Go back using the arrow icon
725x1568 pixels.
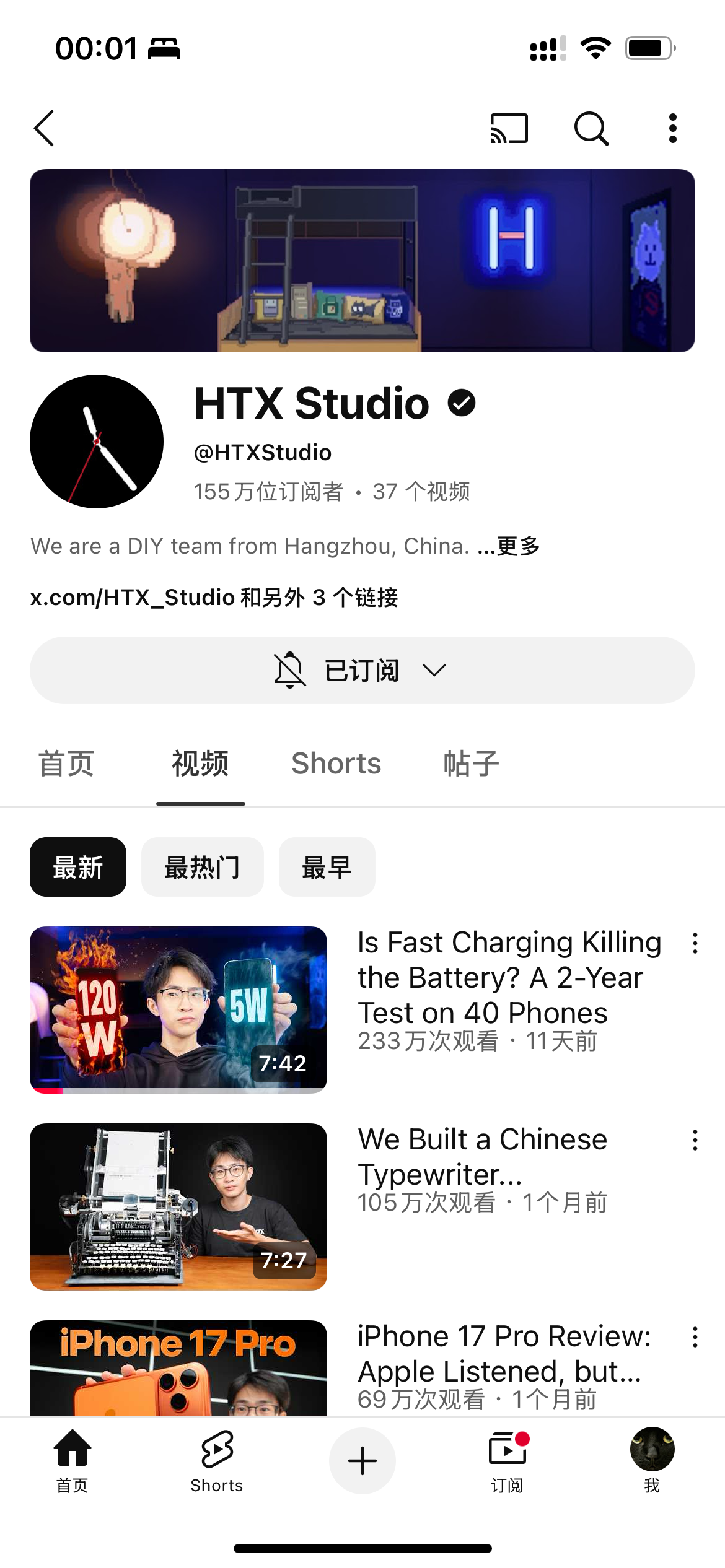point(45,128)
